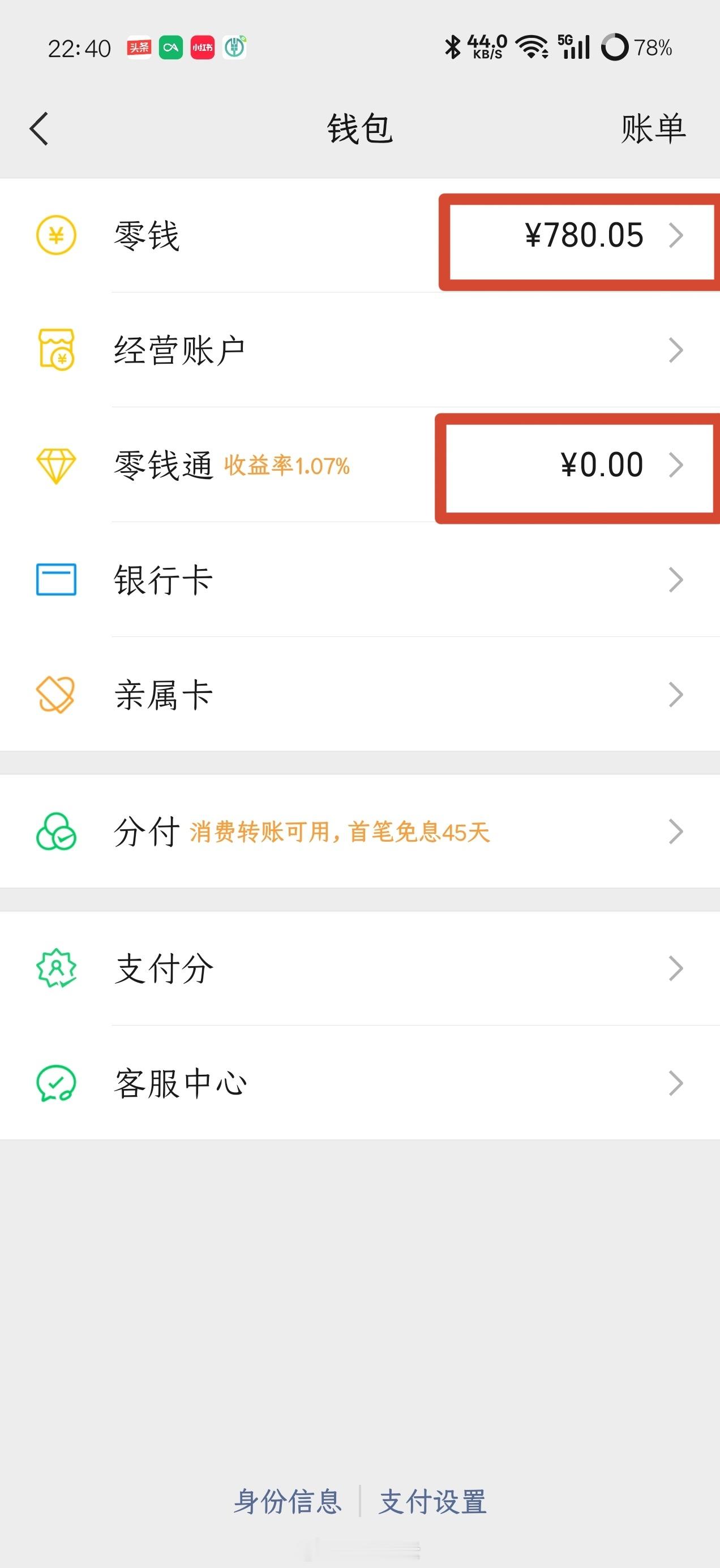Tap the back arrow to exit wallet

(x=39, y=128)
